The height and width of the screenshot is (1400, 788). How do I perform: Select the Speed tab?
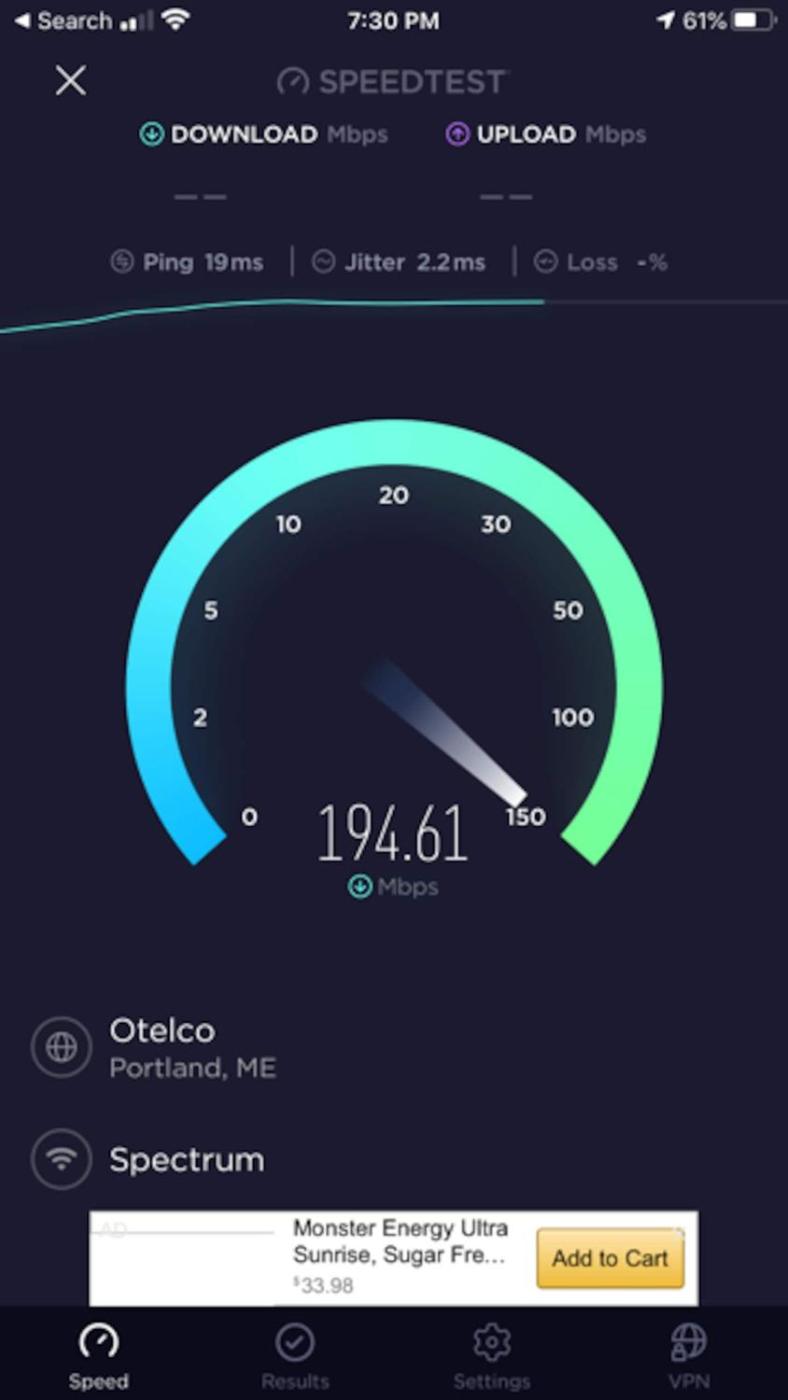pyautogui.click(x=98, y=1357)
